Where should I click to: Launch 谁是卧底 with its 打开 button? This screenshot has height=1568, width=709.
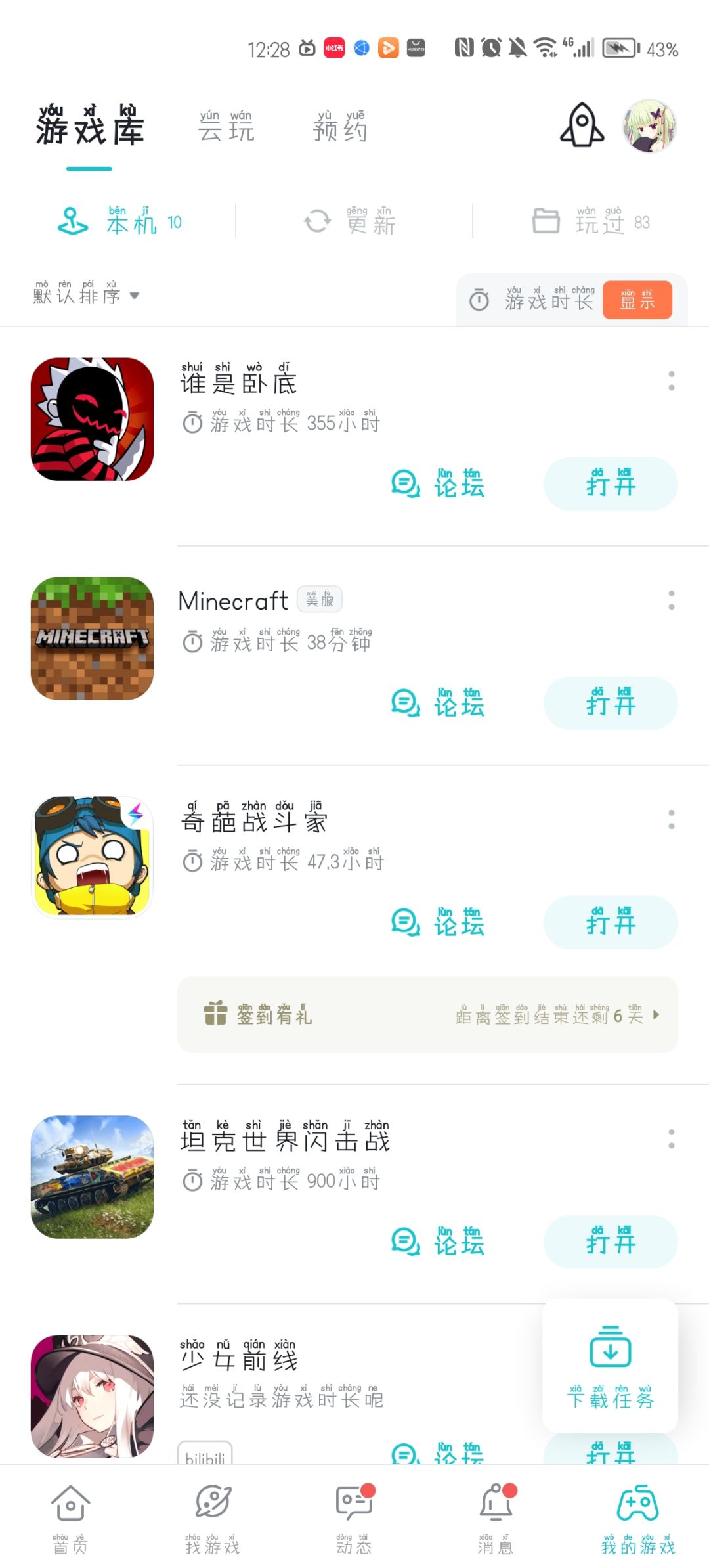coord(611,485)
